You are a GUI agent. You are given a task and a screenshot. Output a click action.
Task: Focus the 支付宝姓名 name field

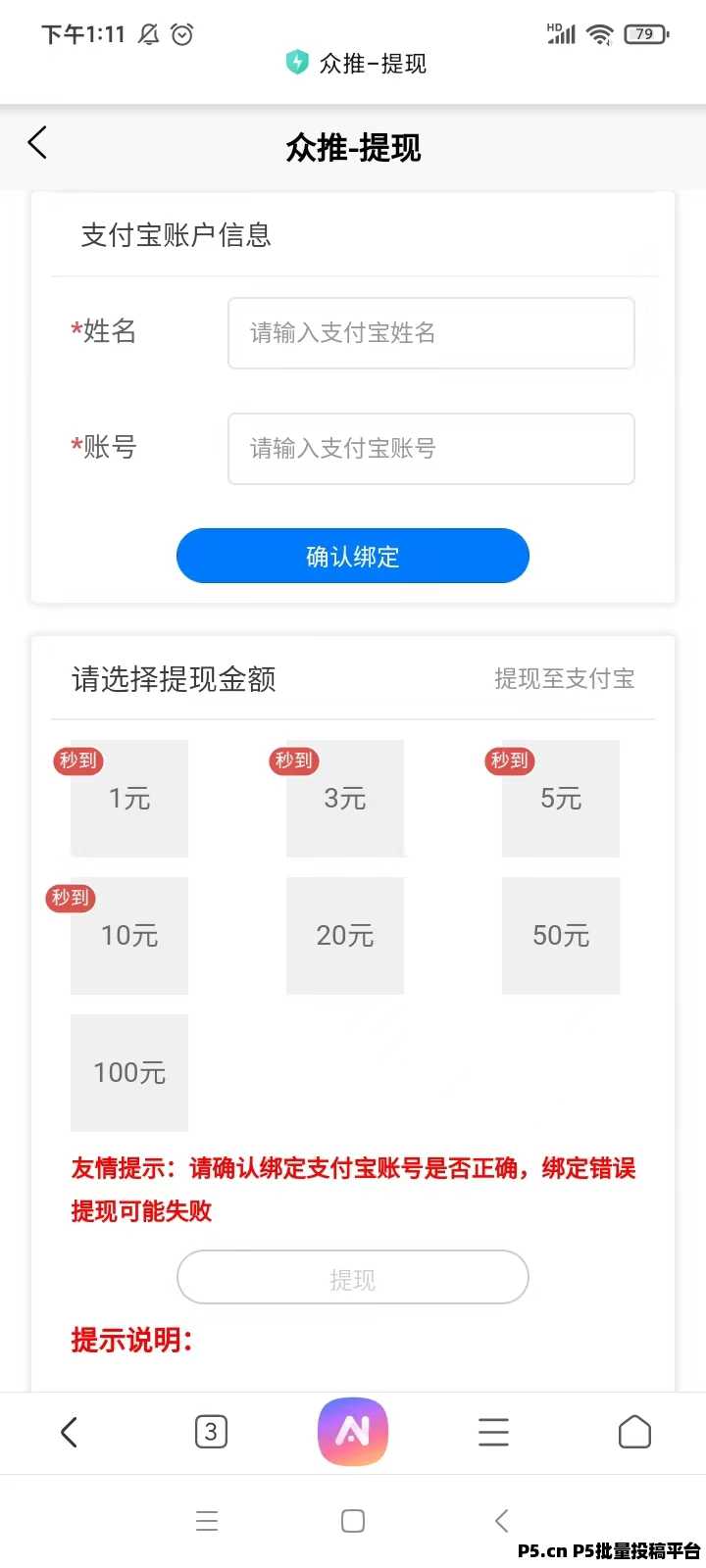[x=430, y=333]
